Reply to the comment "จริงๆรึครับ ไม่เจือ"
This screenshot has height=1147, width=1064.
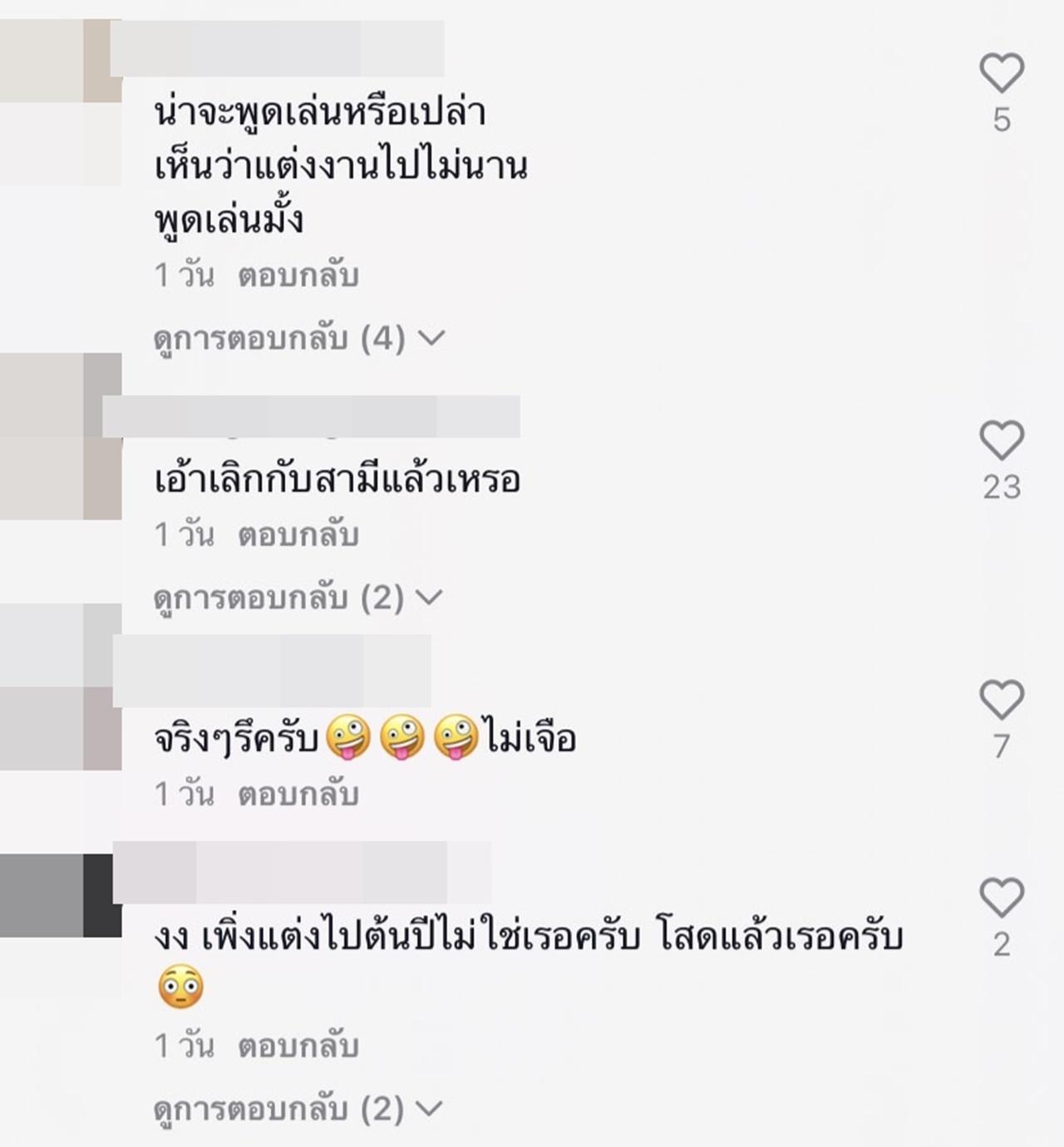[298, 794]
